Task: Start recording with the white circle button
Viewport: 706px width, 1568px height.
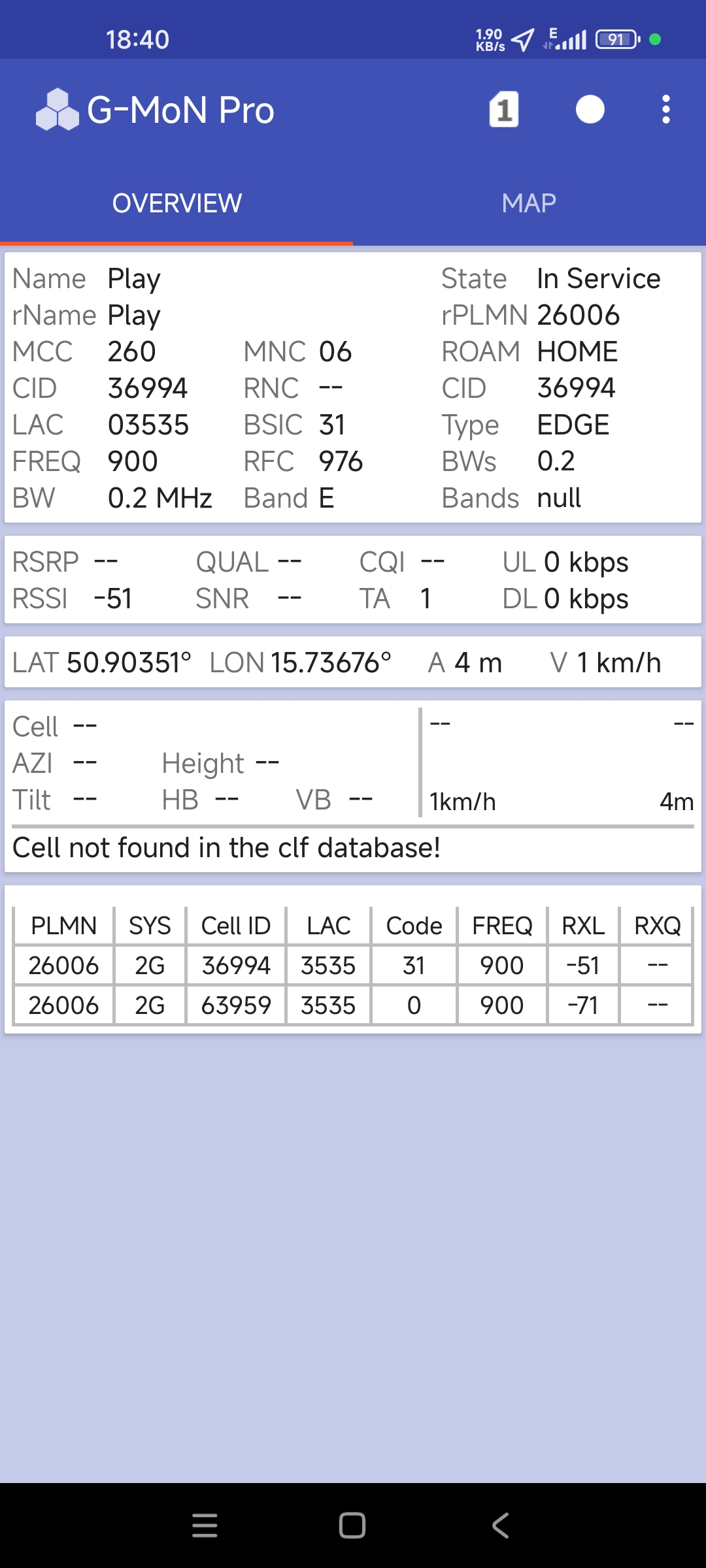Action: (590, 109)
